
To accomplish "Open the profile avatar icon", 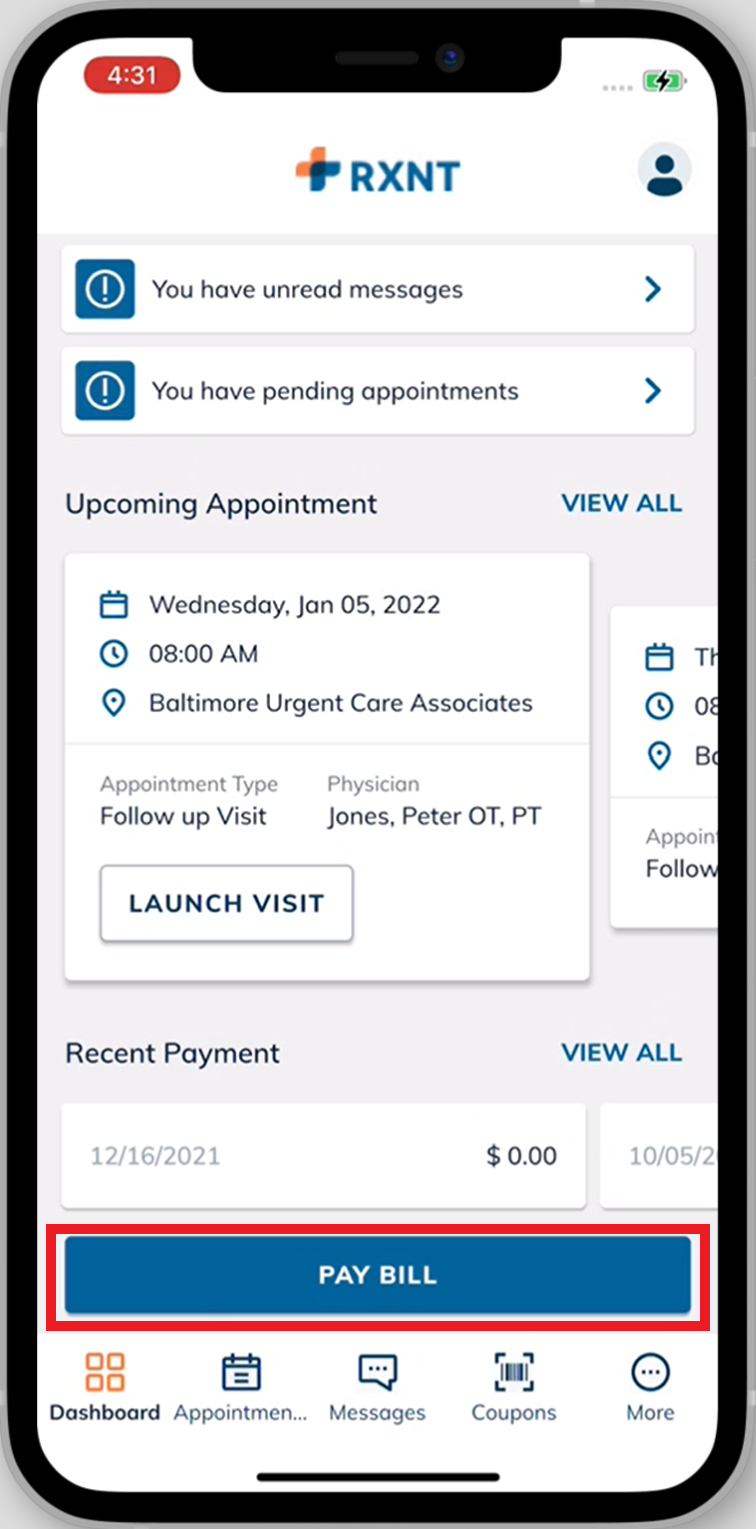I will (664, 171).
